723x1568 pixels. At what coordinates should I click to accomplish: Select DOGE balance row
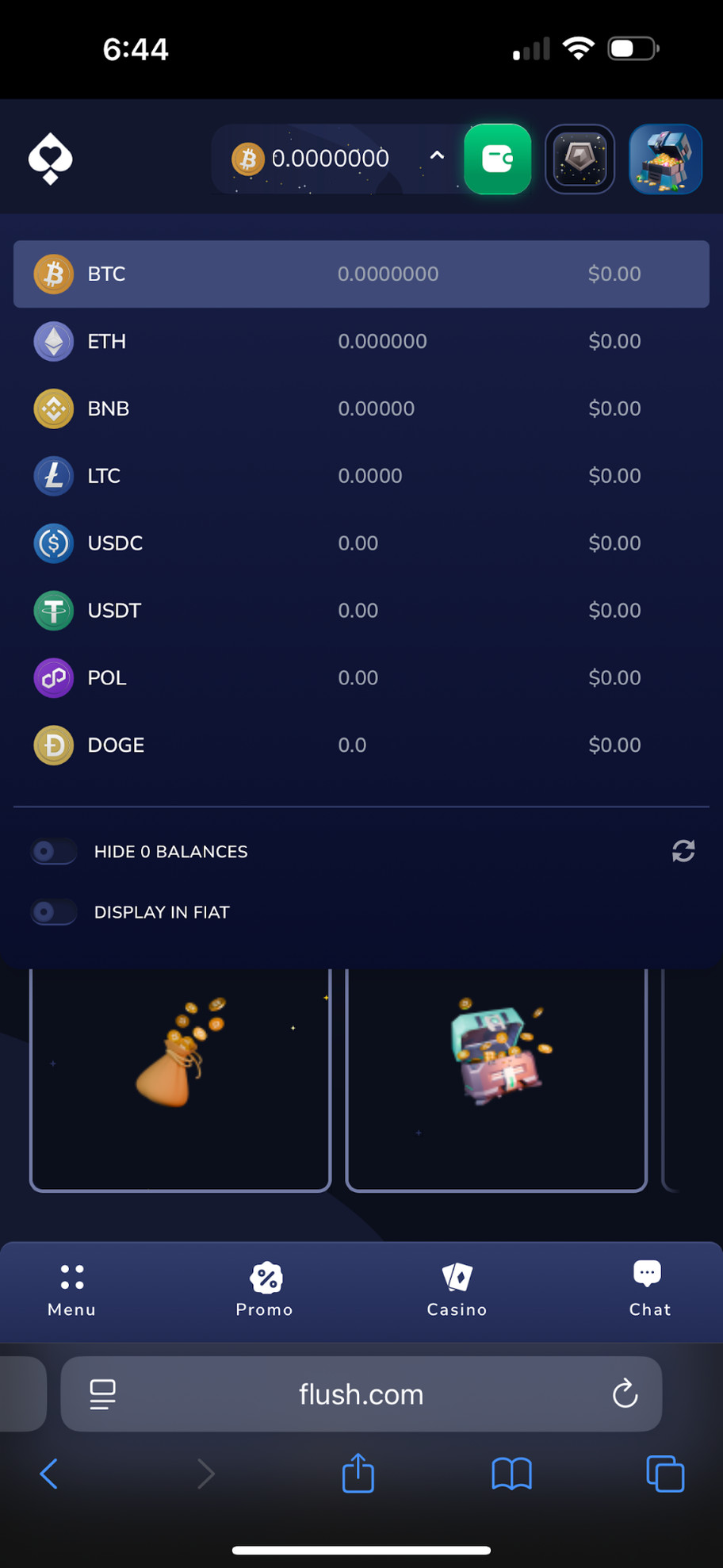pos(361,746)
